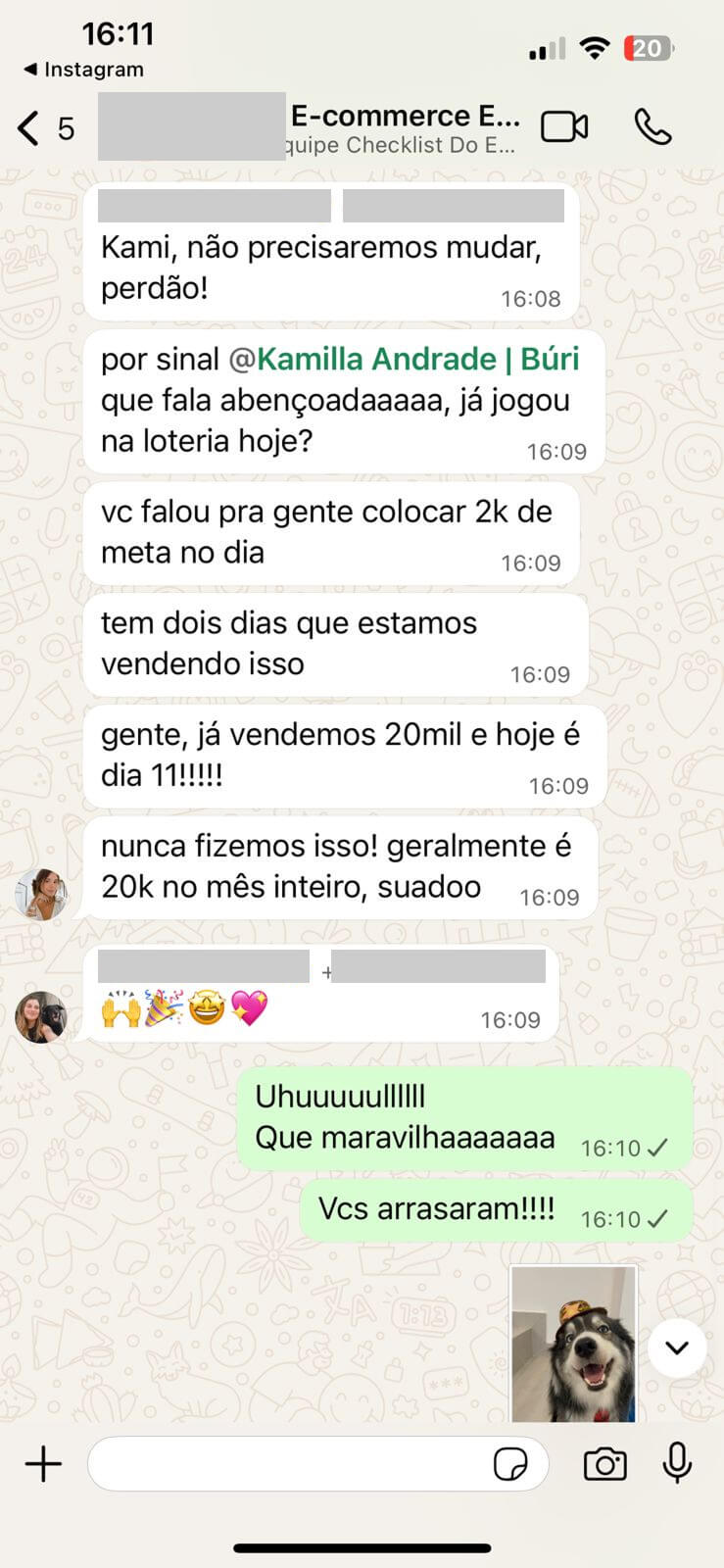This screenshot has width=724, height=1568.
Task: Start a video call with the group
Action: click(x=564, y=127)
